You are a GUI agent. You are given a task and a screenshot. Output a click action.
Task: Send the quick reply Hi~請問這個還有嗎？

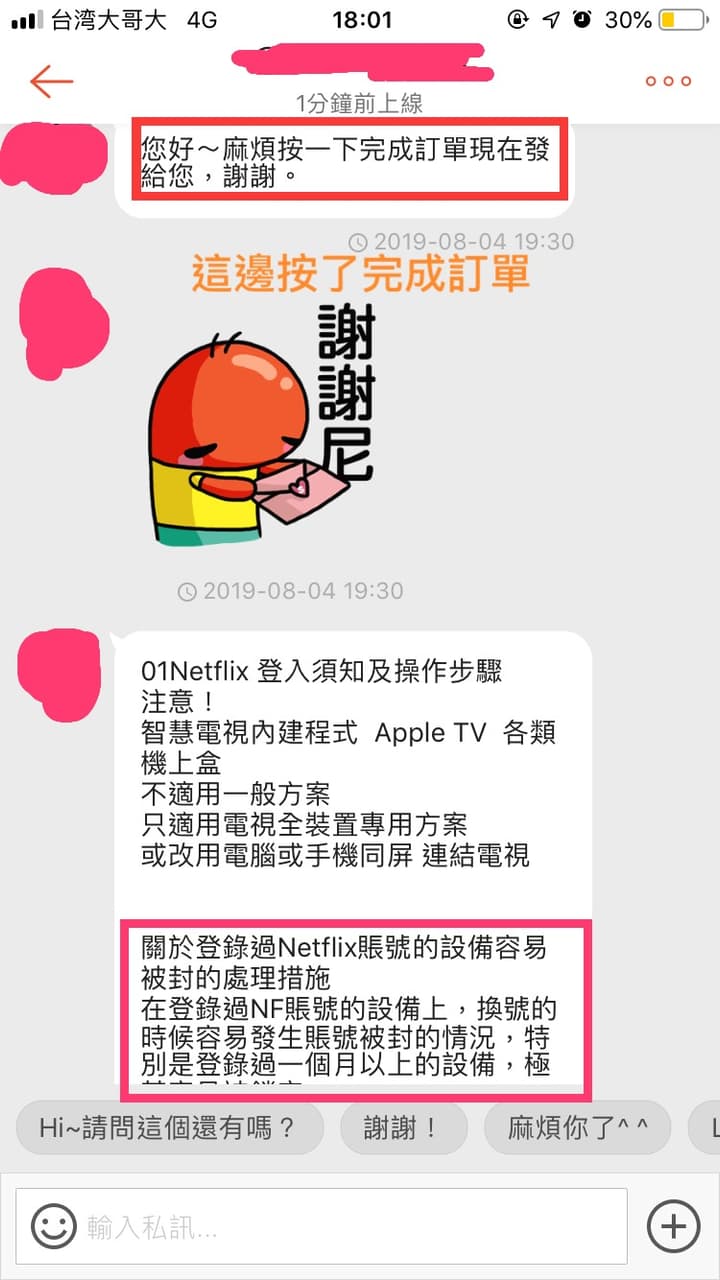pyautogui.click(x=169, y=1129)
